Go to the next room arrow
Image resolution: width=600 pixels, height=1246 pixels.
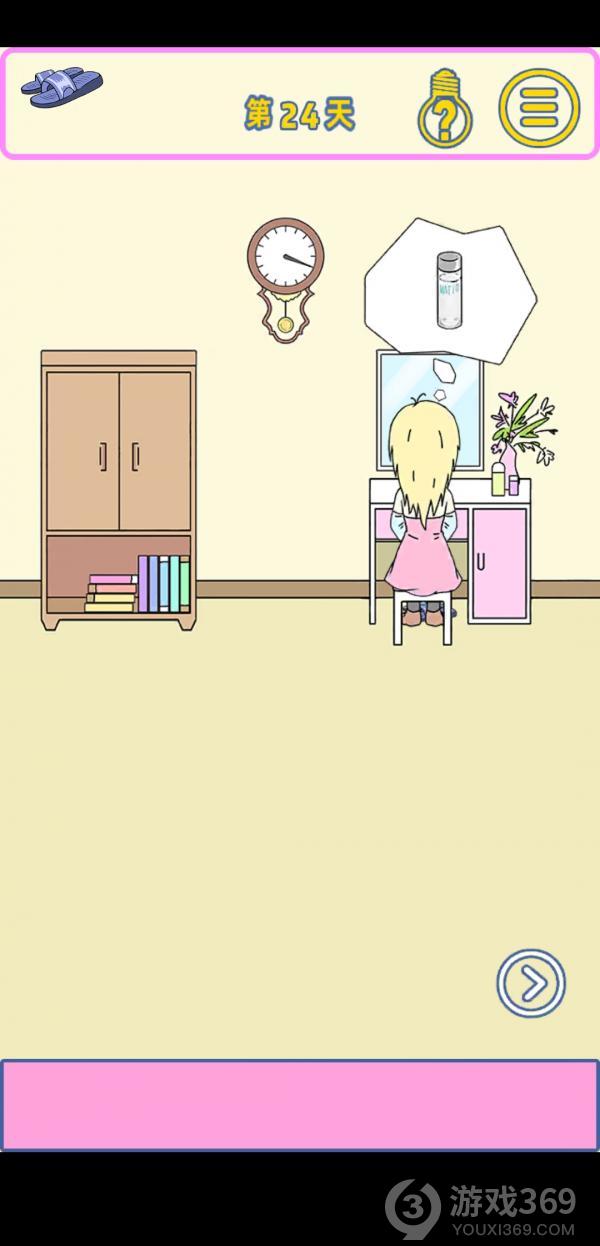click(x=531, y=985)
